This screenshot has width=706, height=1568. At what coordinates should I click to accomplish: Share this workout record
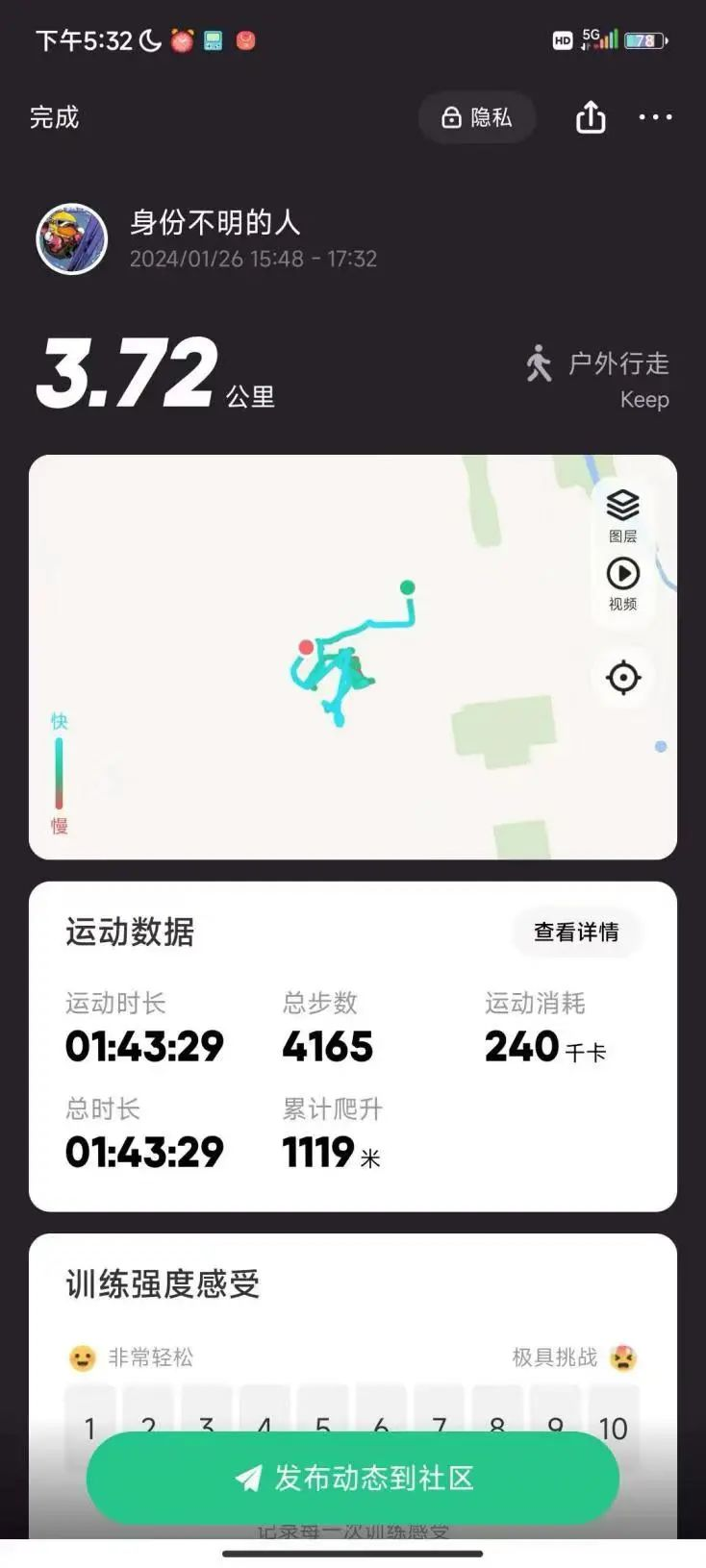(590, 117)
